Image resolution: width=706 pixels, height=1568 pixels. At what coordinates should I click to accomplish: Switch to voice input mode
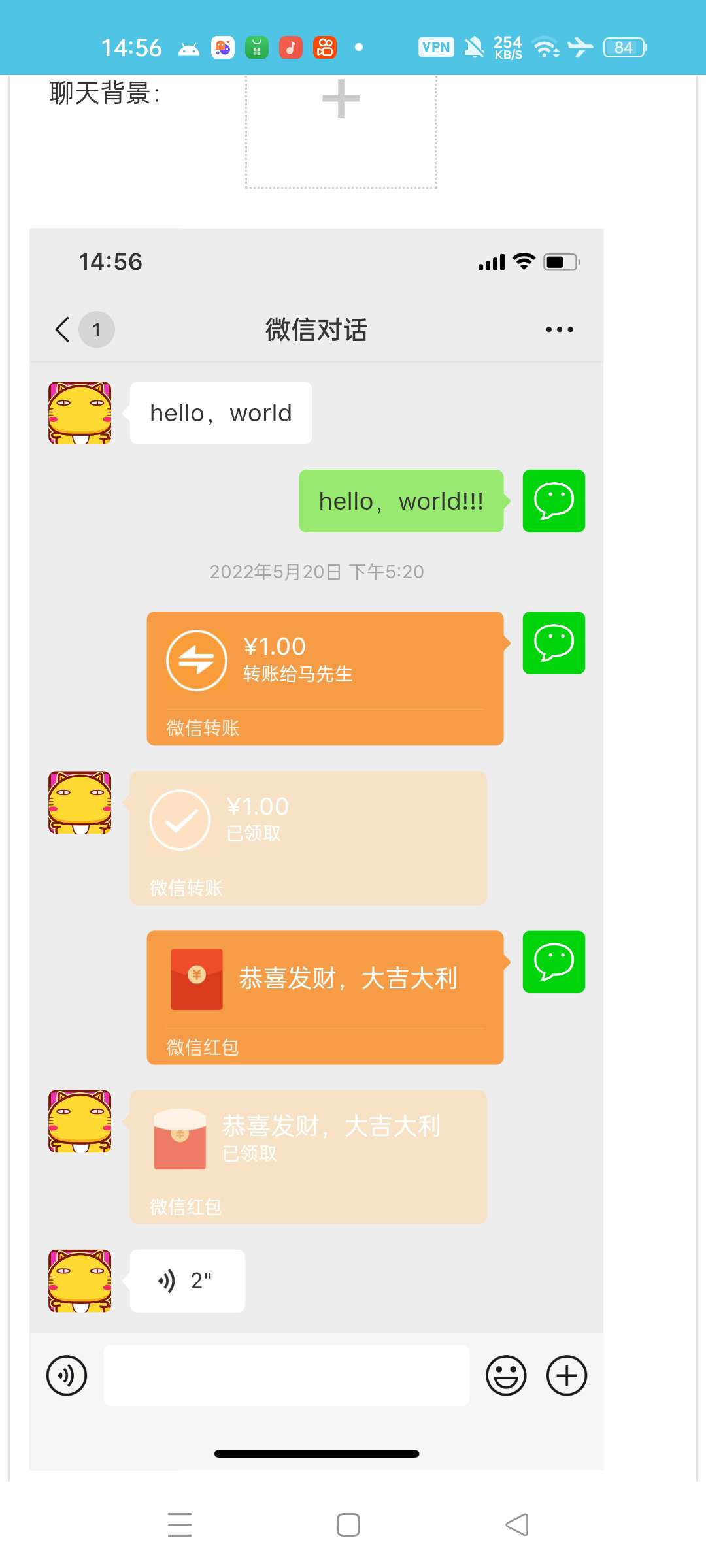point(67,1375)
